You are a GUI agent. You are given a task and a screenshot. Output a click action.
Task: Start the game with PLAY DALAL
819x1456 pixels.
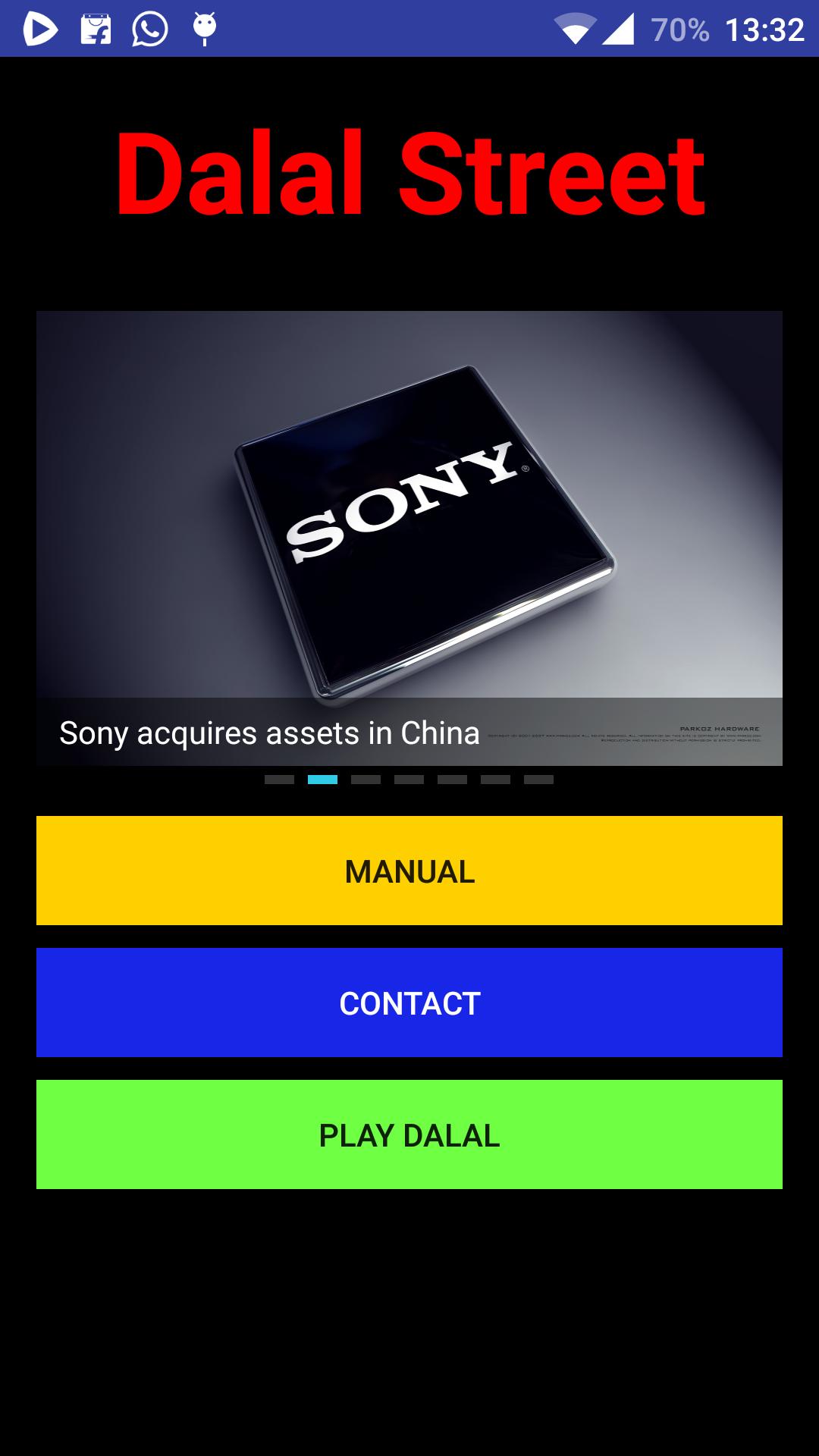pos(409,1134)
